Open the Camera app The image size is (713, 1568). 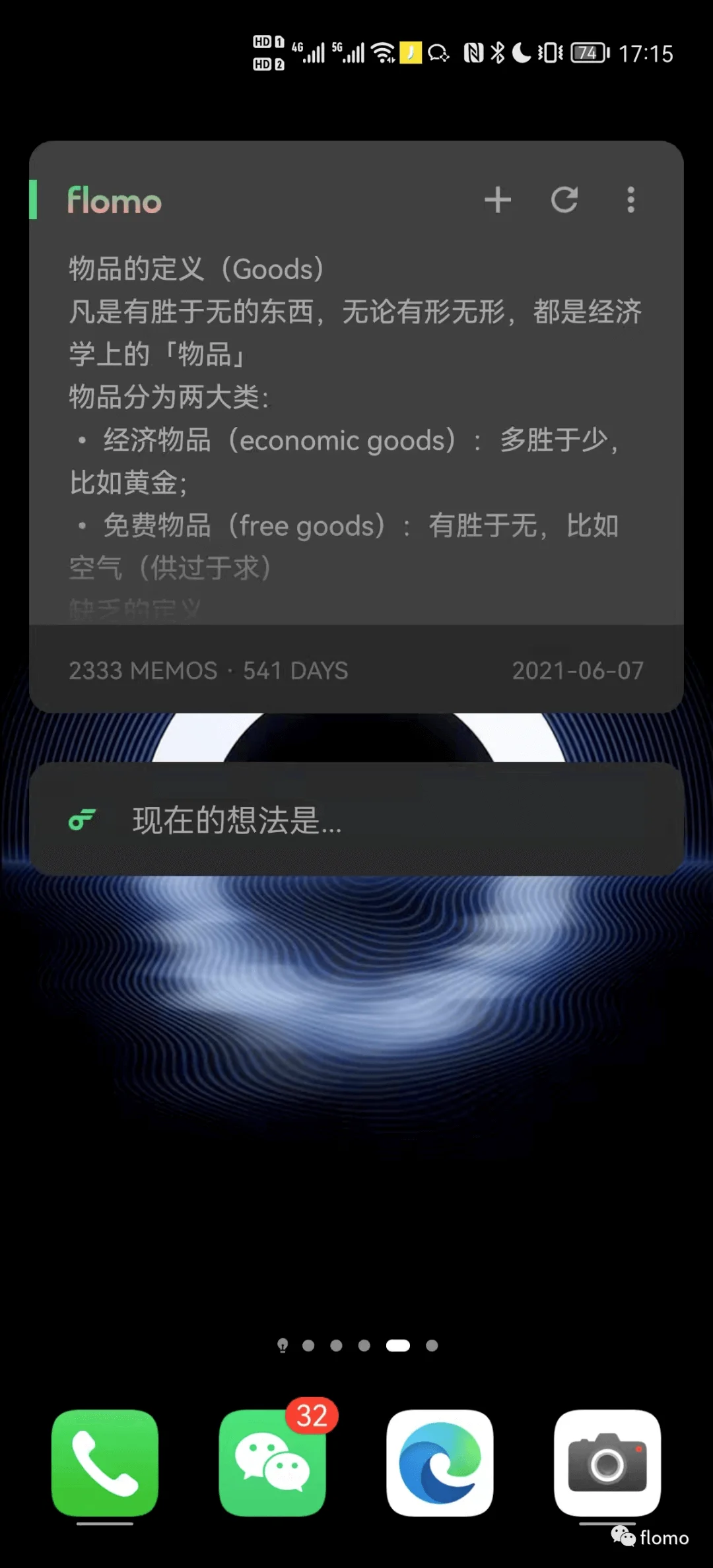tap(607, 1462)
